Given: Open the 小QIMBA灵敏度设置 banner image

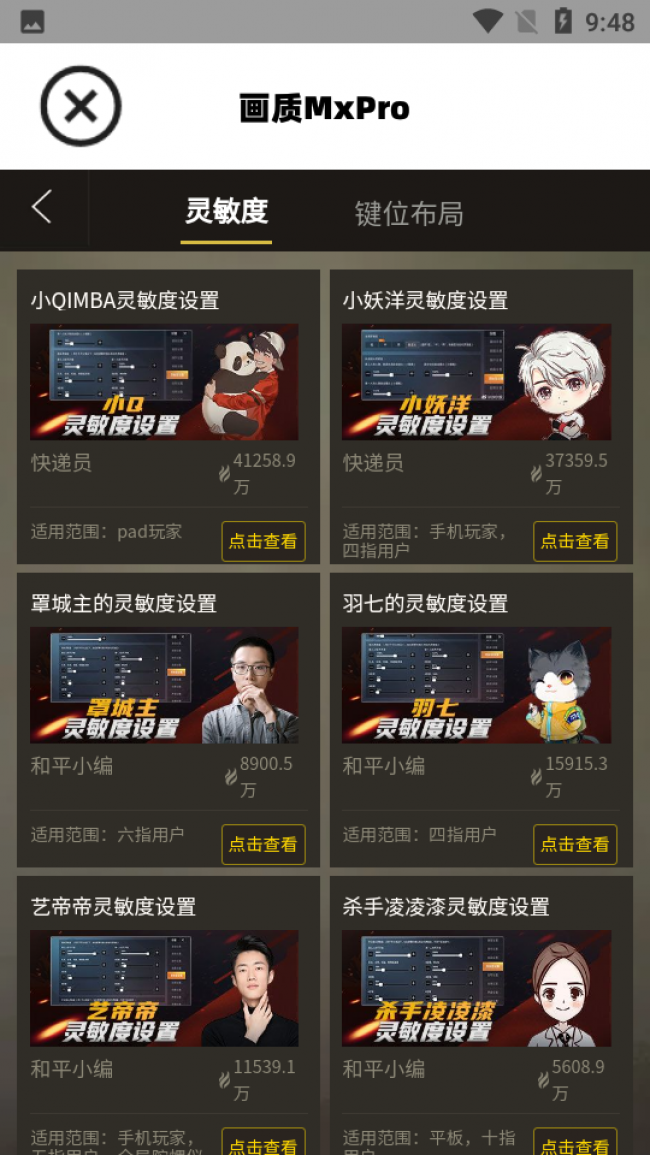Looking at the screenshot, I should 164,382.
